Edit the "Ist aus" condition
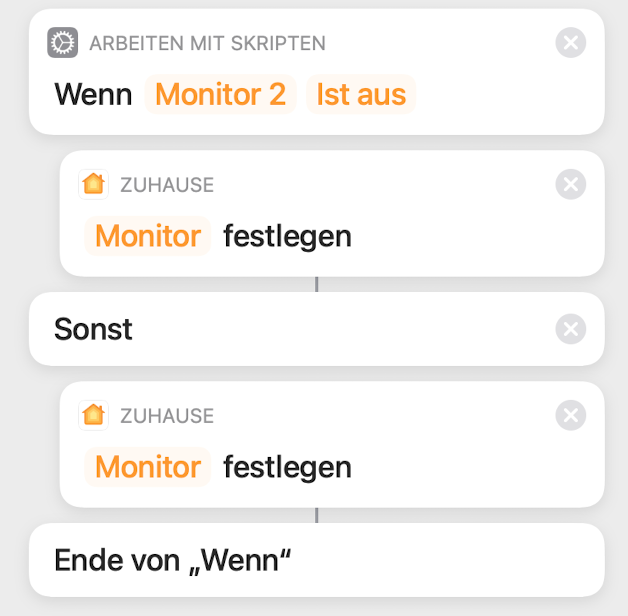Image resolution: width=628 pixels, height=616 pixels. click(361, 95)
